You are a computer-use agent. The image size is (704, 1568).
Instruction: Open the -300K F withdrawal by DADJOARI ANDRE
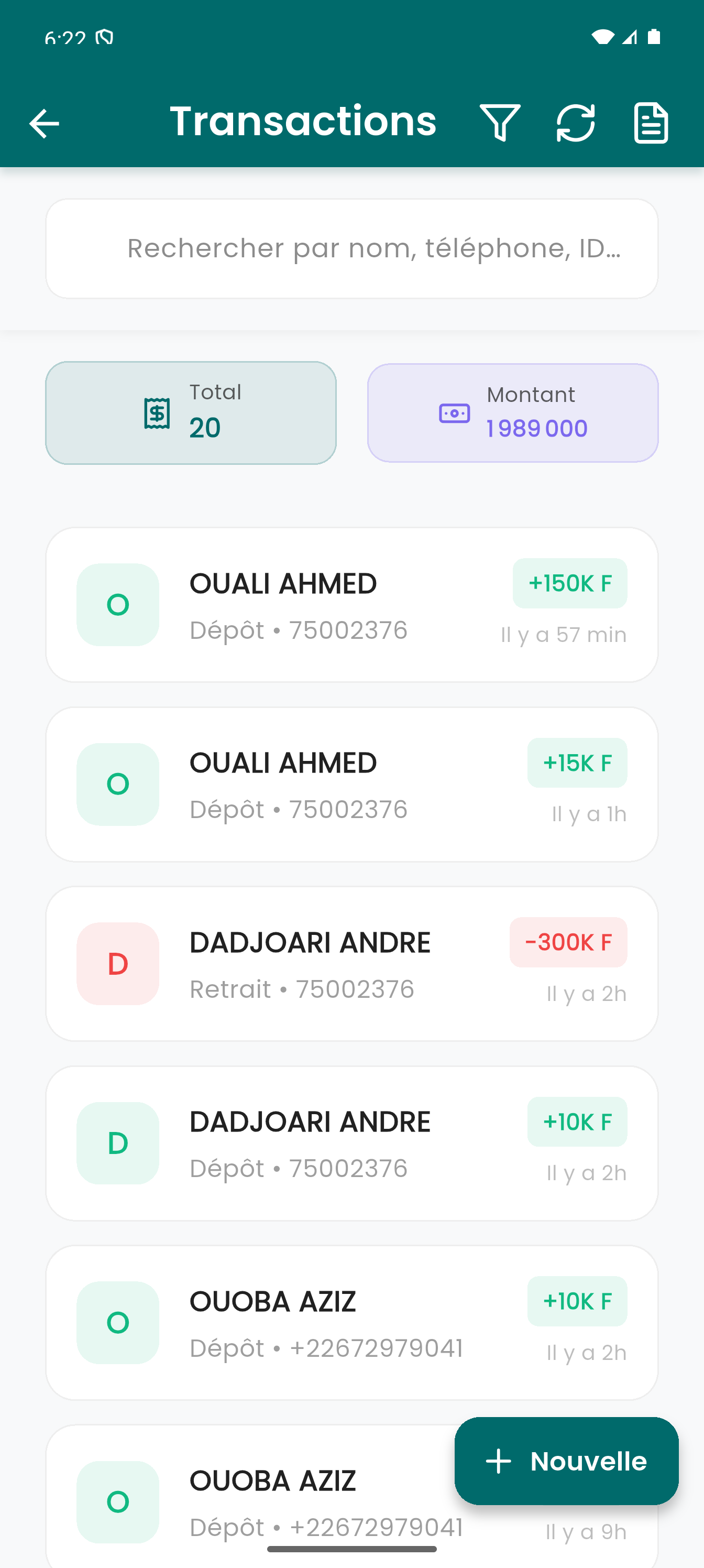pyautogui.click(x=351, y=963)
